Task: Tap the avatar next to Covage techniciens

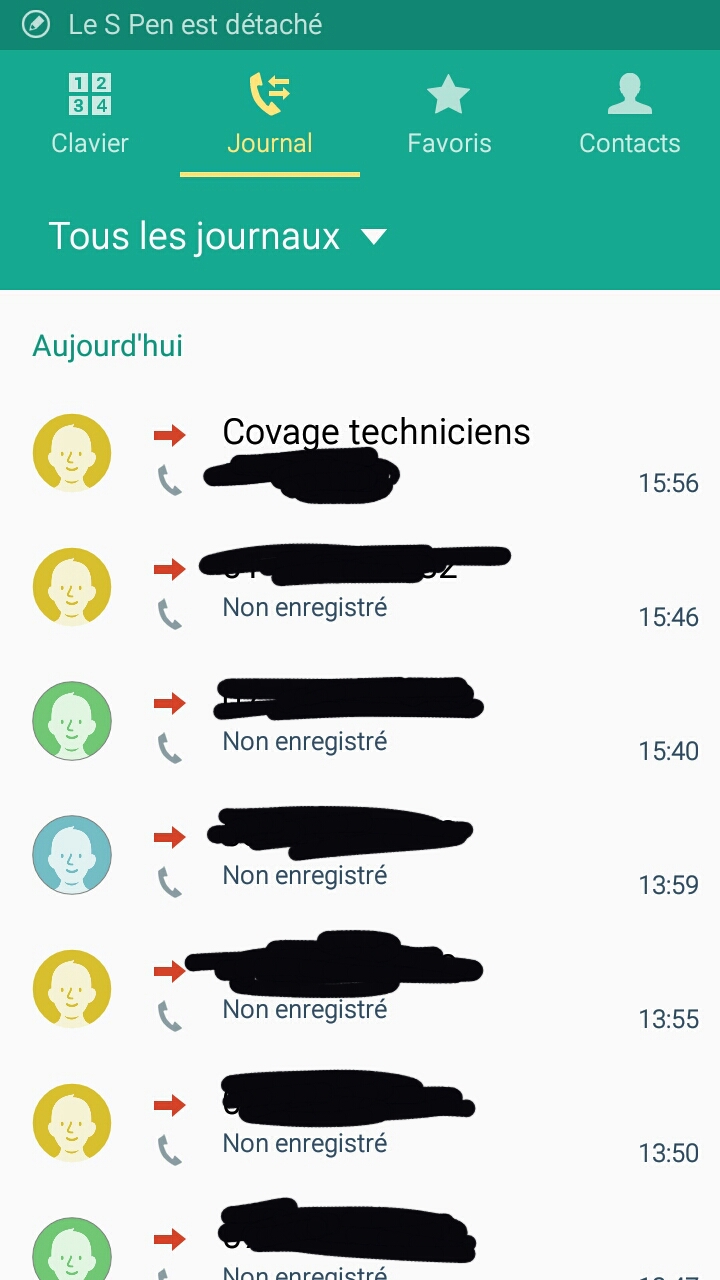Action: 72,453
